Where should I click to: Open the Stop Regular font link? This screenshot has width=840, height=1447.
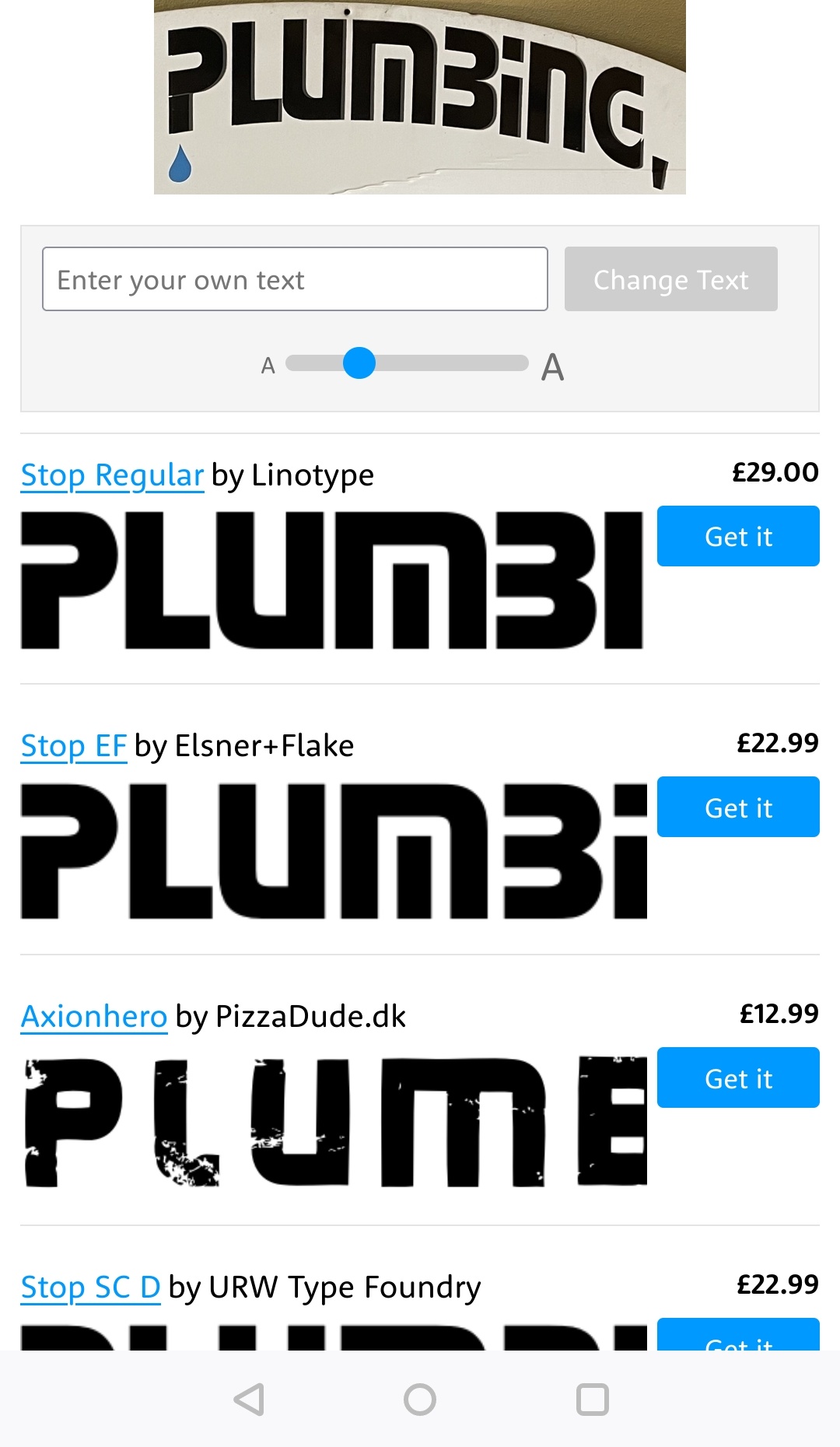(113, 475)
